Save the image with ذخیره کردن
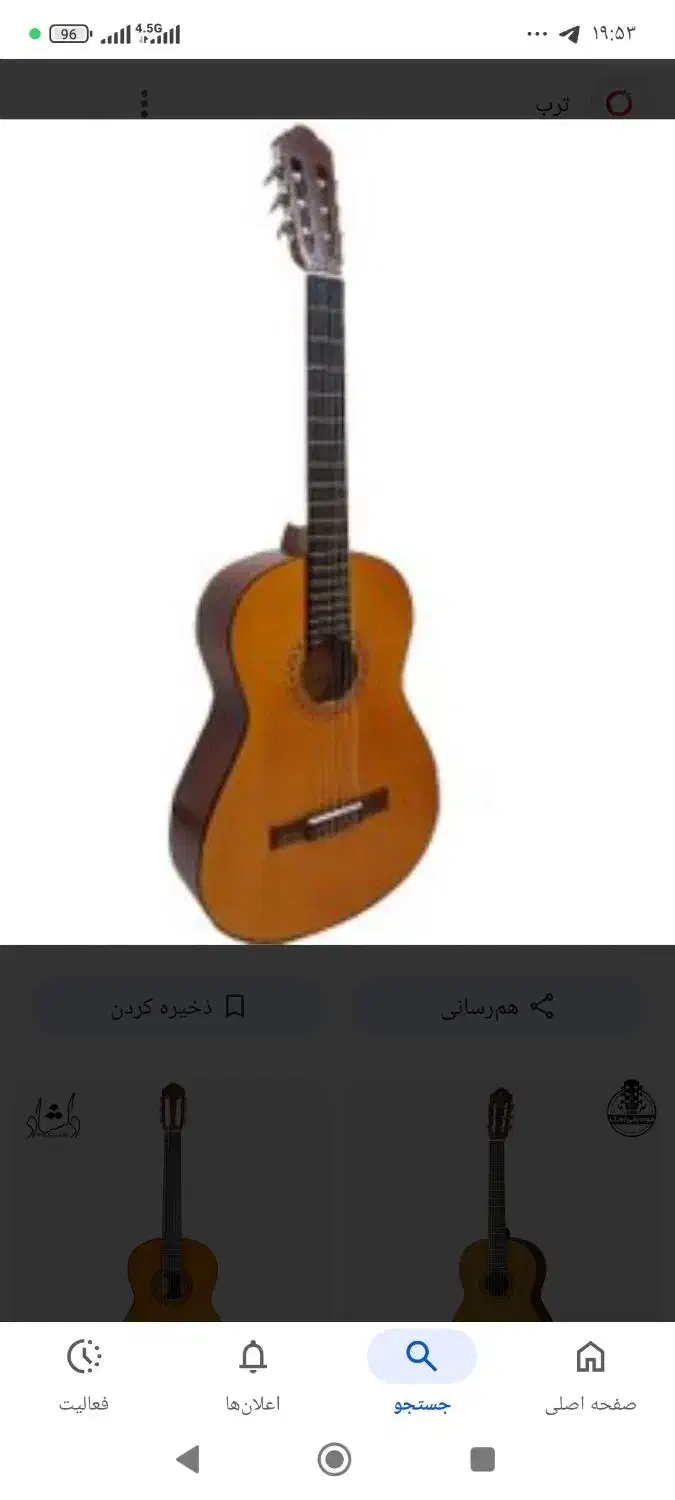This screenshot has height=1500, width=675. pos(179,1006)
